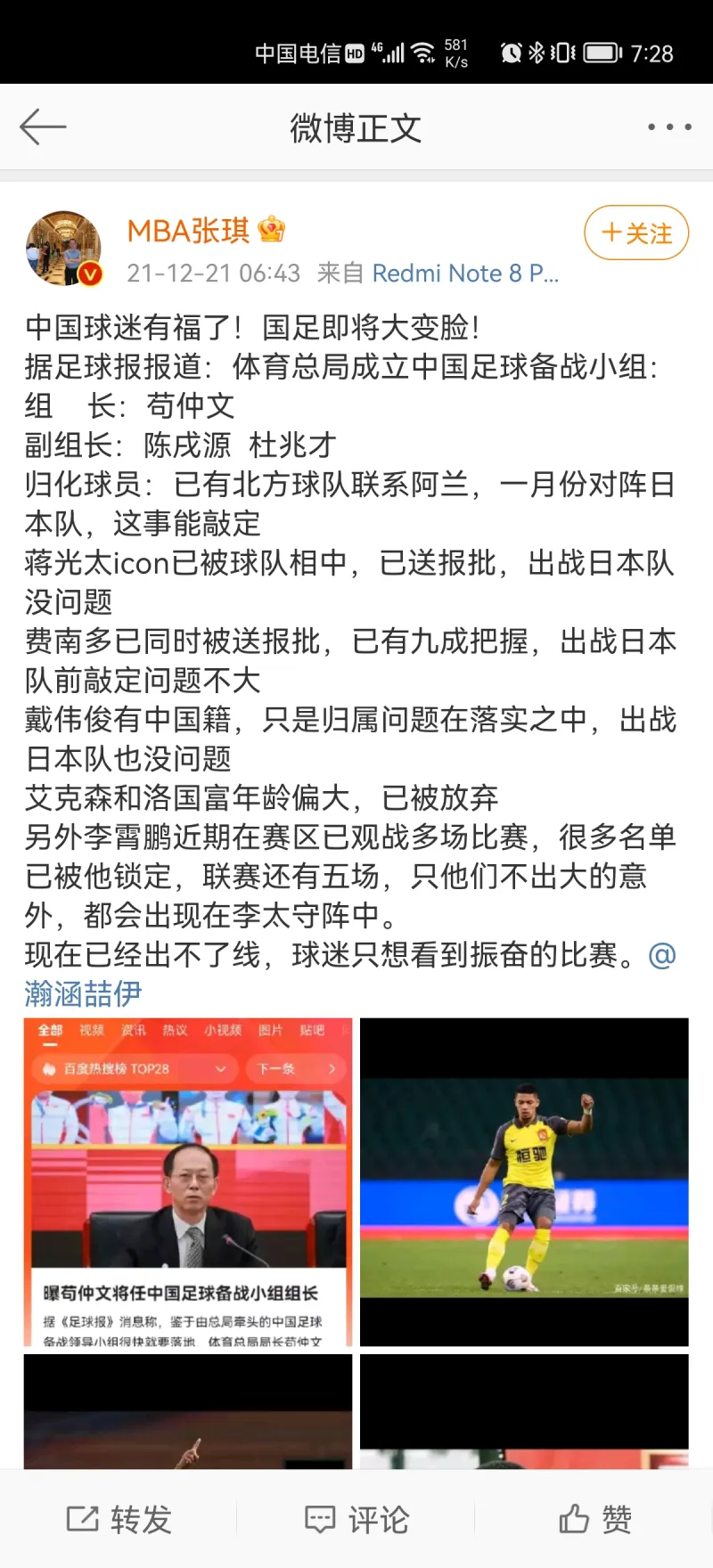Image resolution: width=713 pixels, height=1568 pixels.
Task: Open MBA张琪's profile avatar
Action: tap(64, 249)
